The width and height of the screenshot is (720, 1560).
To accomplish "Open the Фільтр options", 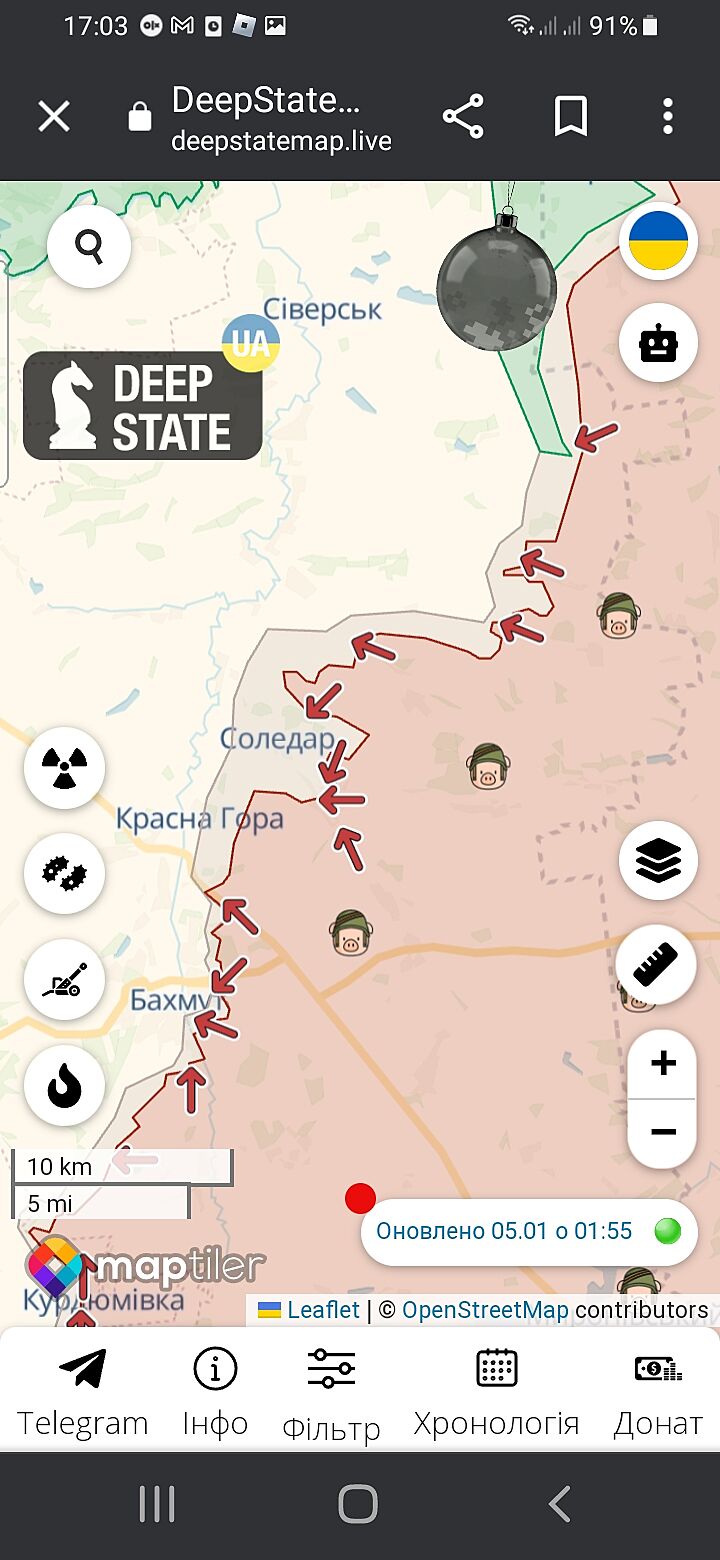I will (331, 1392).
